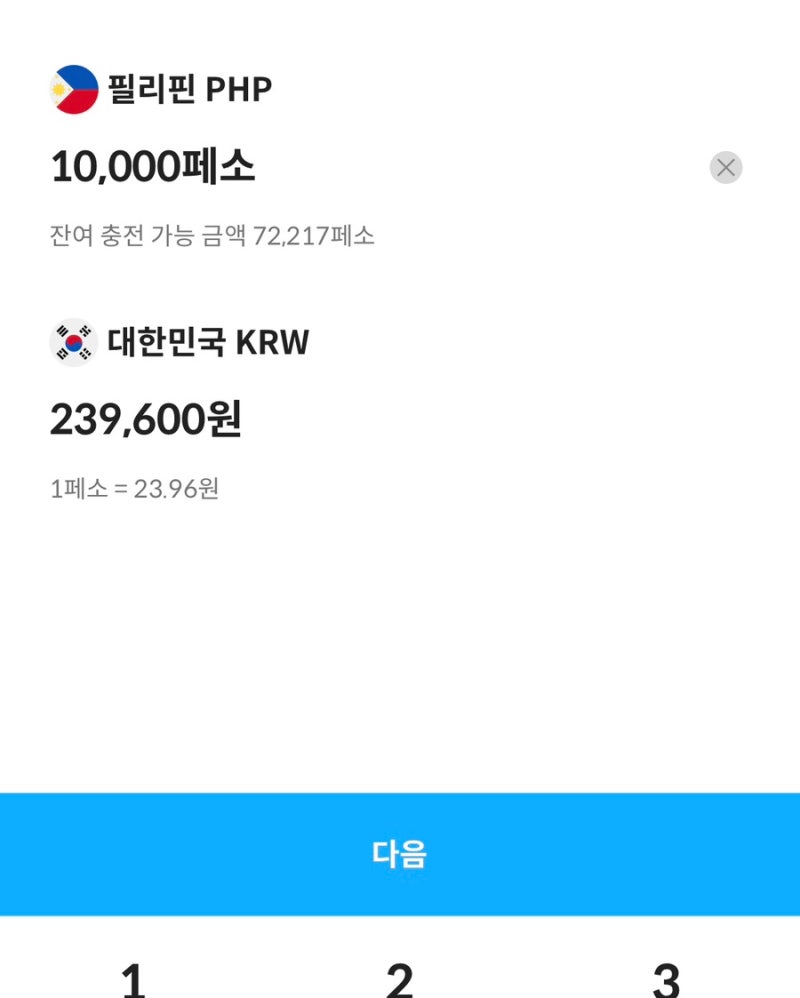This screenshot has width=800, height=998.
Task: Click the peso amount to edit it
Action: [155, 168]
